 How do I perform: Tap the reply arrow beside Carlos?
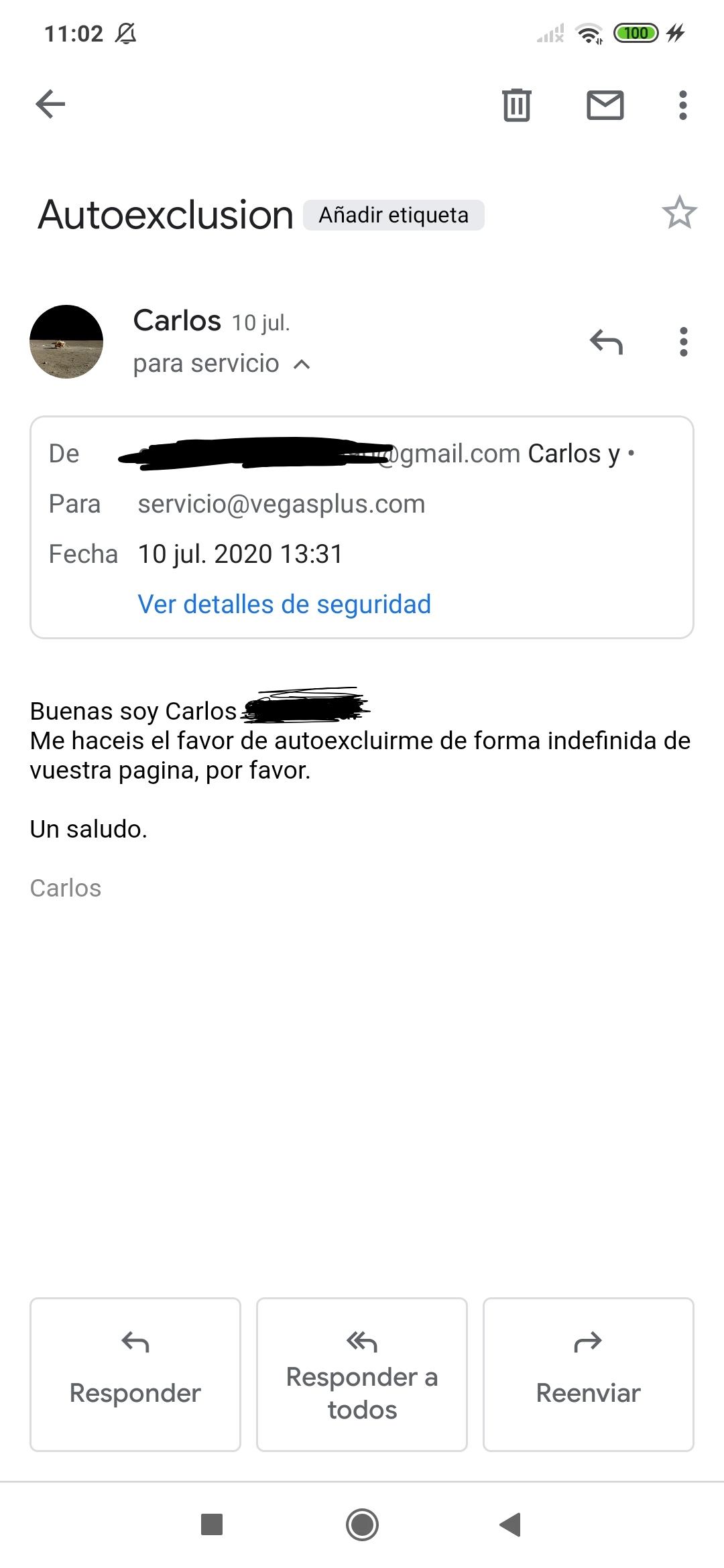(x=606, y=342)
